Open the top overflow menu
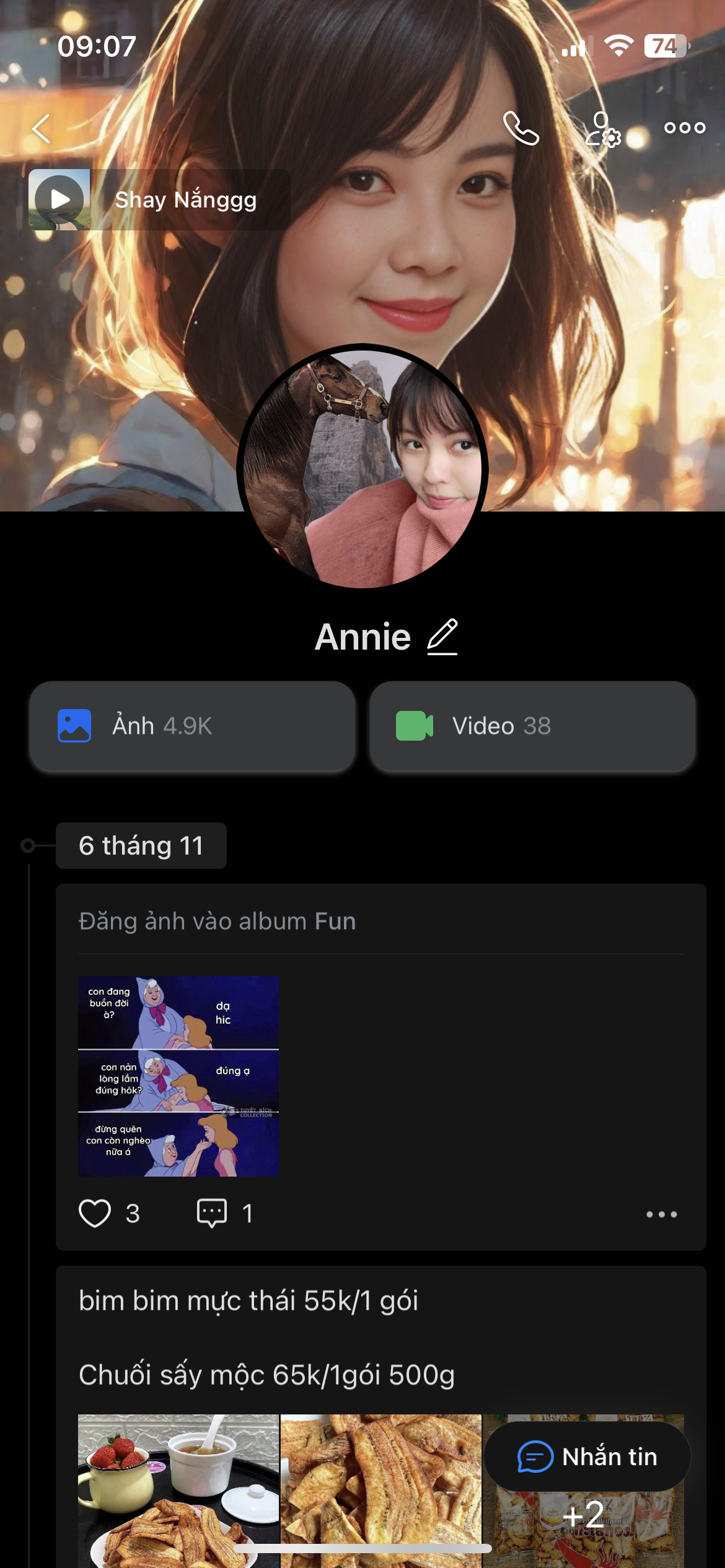 point(684,128)
